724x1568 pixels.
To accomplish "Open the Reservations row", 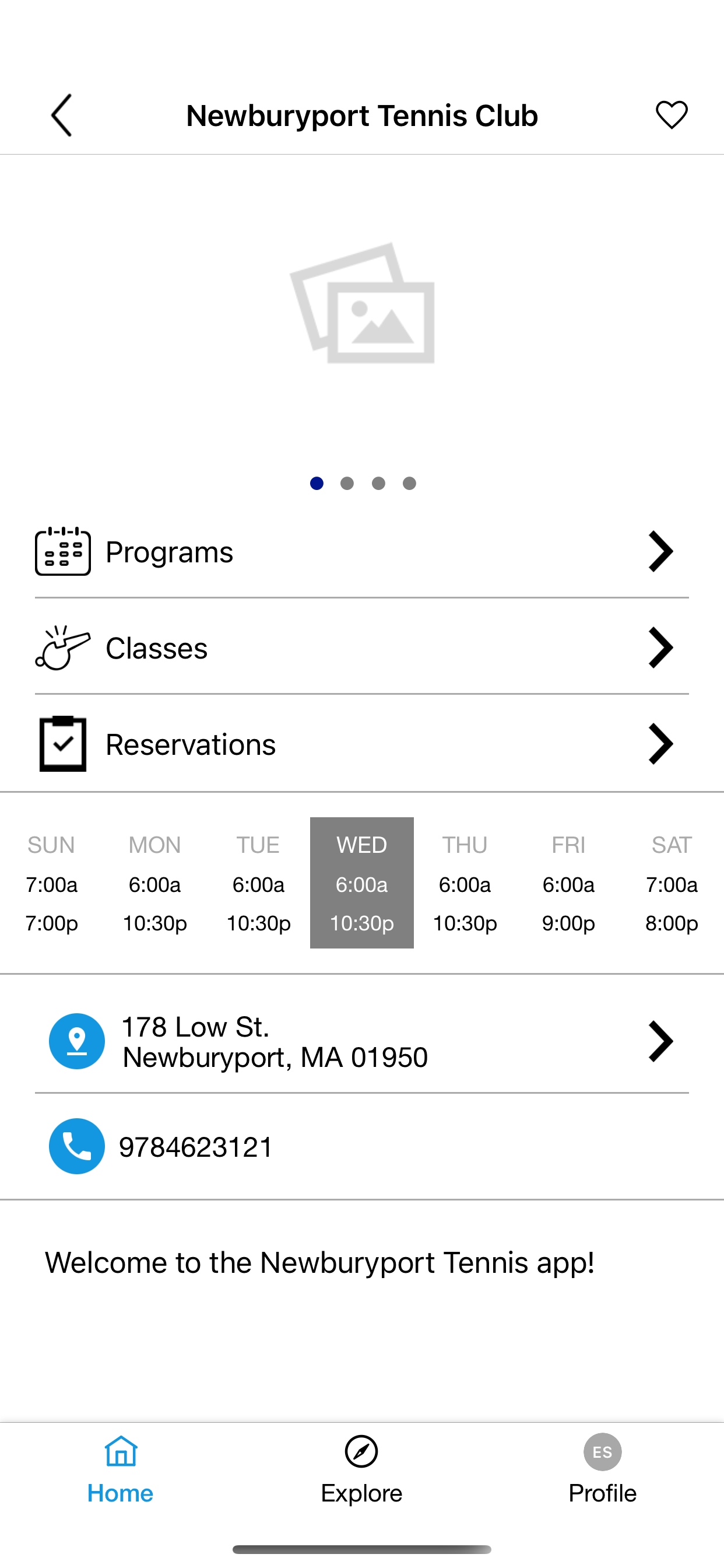I will [x=362, y=744].
